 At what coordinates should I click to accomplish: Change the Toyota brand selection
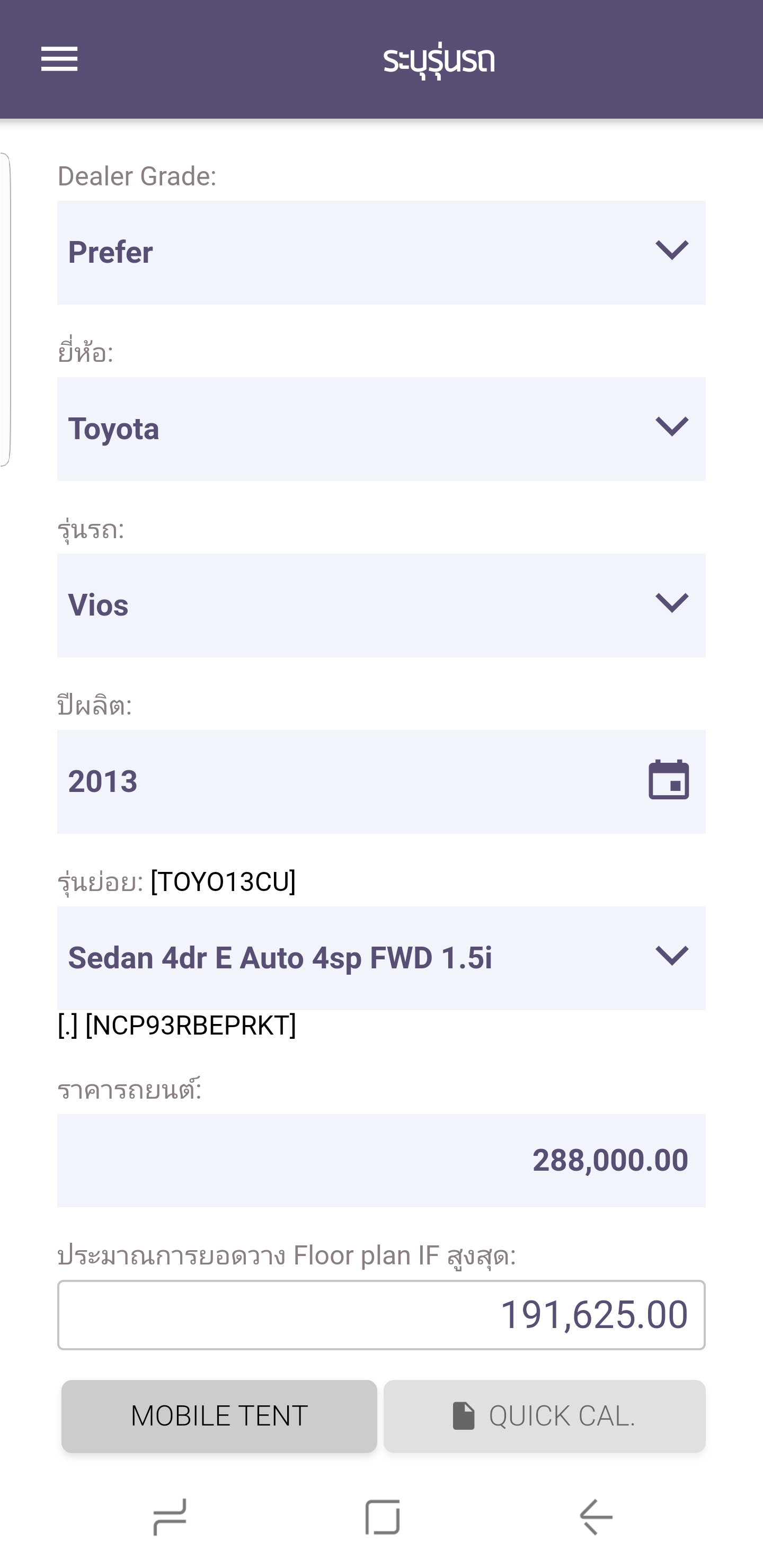(x=381, y=429)
